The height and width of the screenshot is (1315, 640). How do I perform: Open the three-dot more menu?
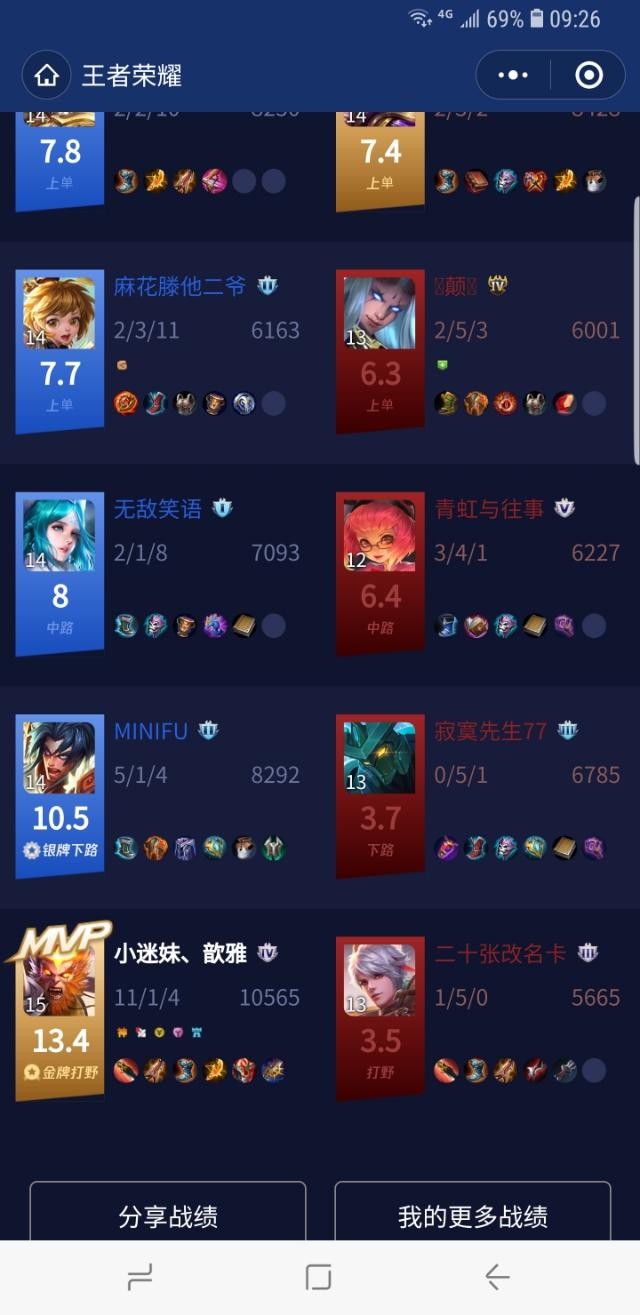513,76
